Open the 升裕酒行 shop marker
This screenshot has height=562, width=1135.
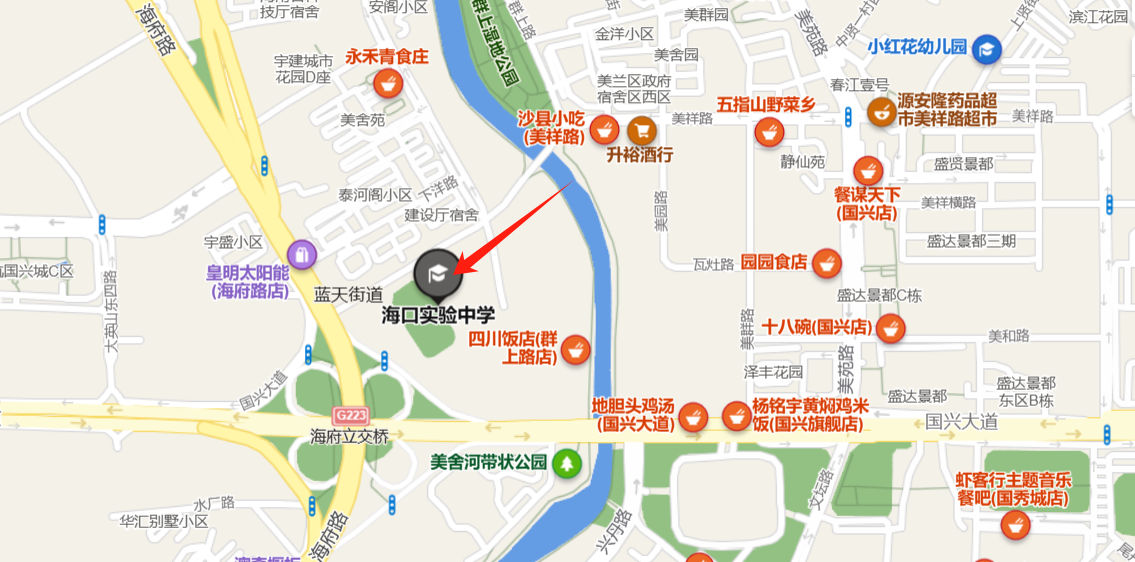point(641,129)
